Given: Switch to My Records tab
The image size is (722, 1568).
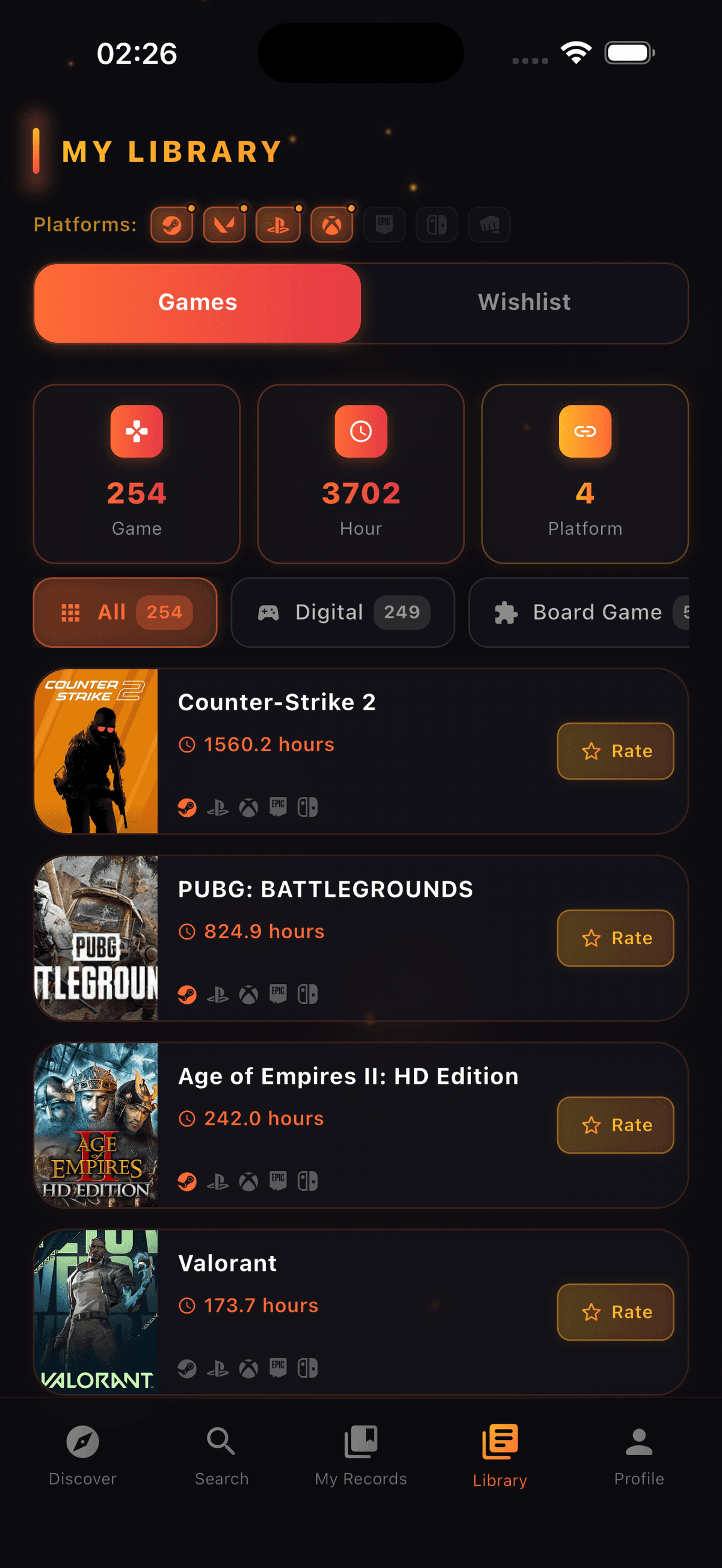Looking at the screenshot, I should click(360, 1455).
